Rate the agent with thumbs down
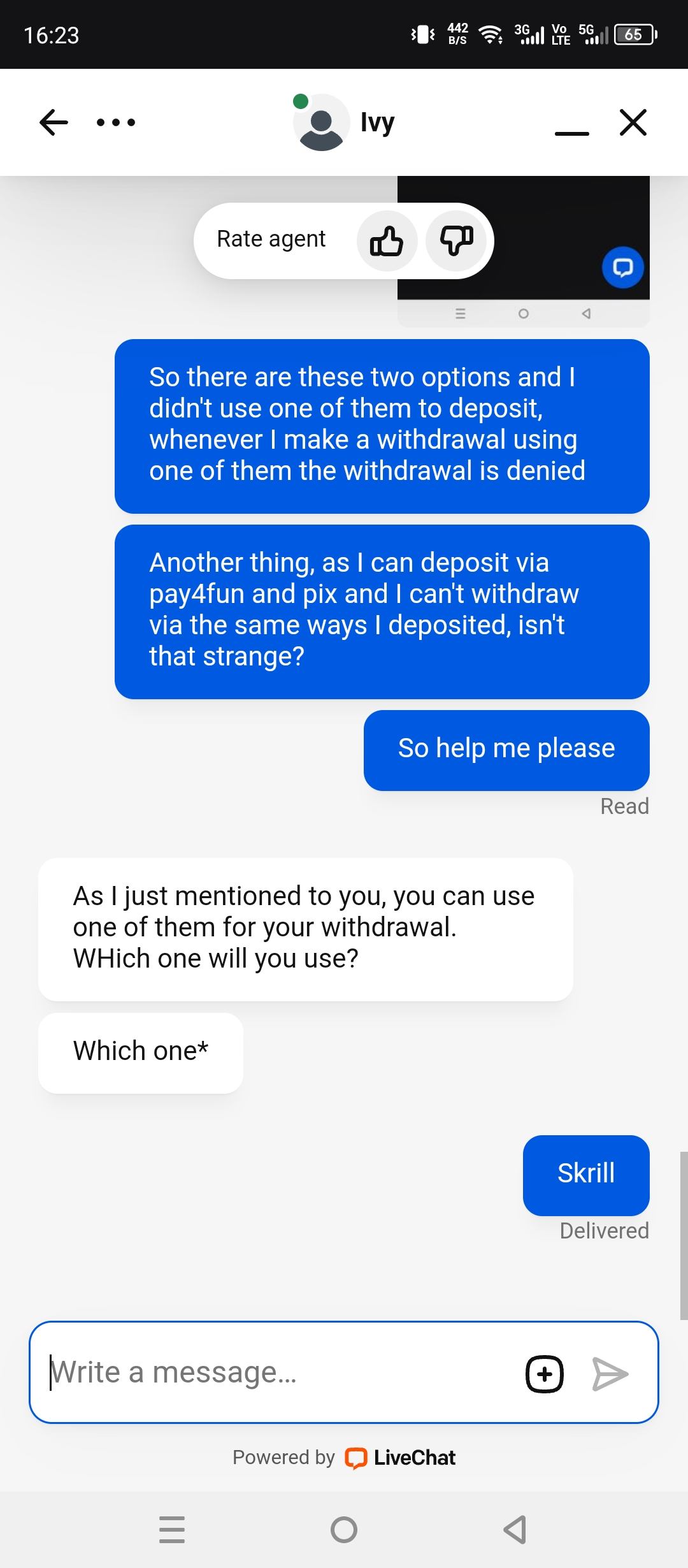The image size is (688, 1568). 456,241
